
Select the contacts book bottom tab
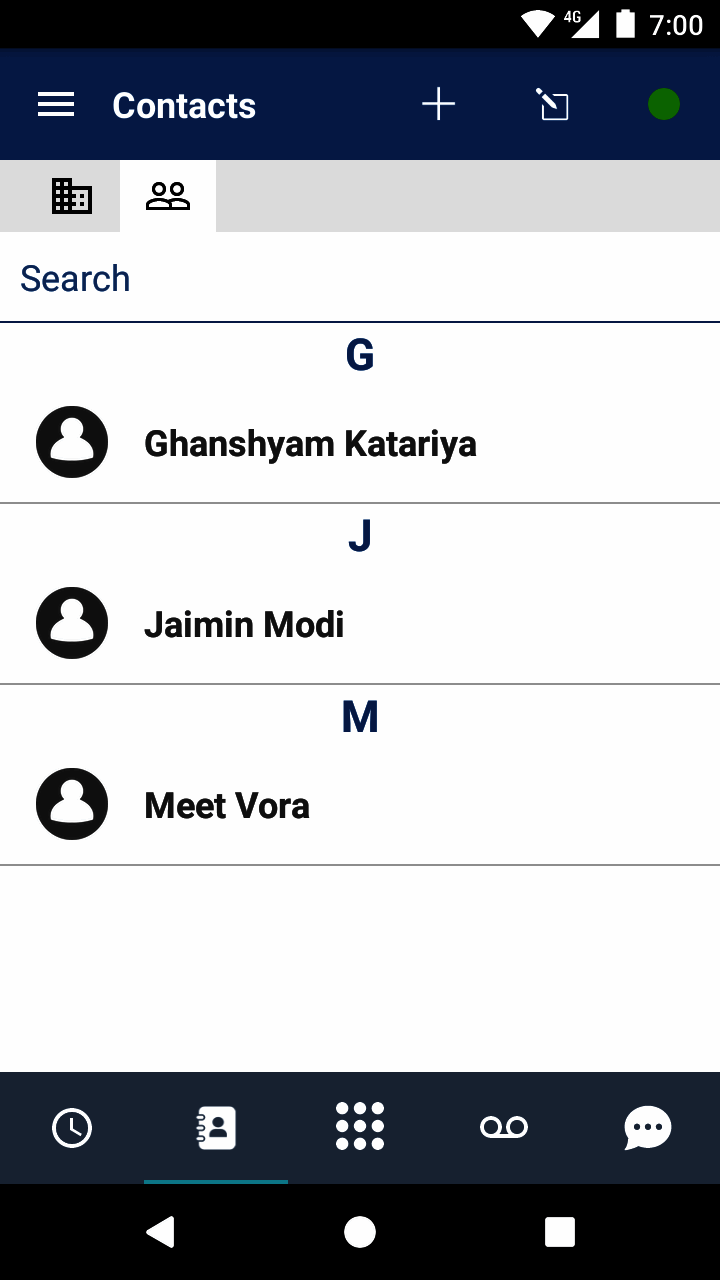216,1128
